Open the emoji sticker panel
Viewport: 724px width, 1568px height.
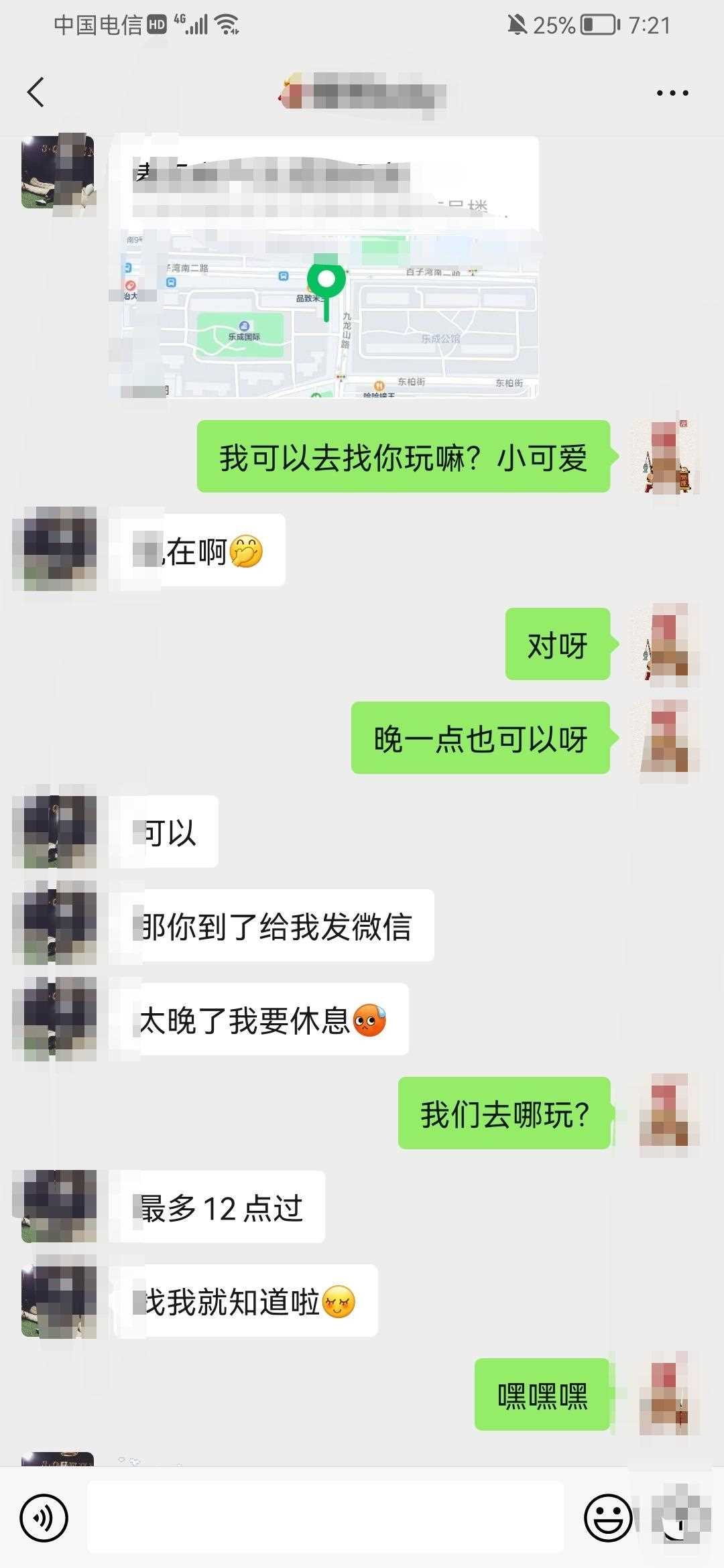pos(608,1517)
